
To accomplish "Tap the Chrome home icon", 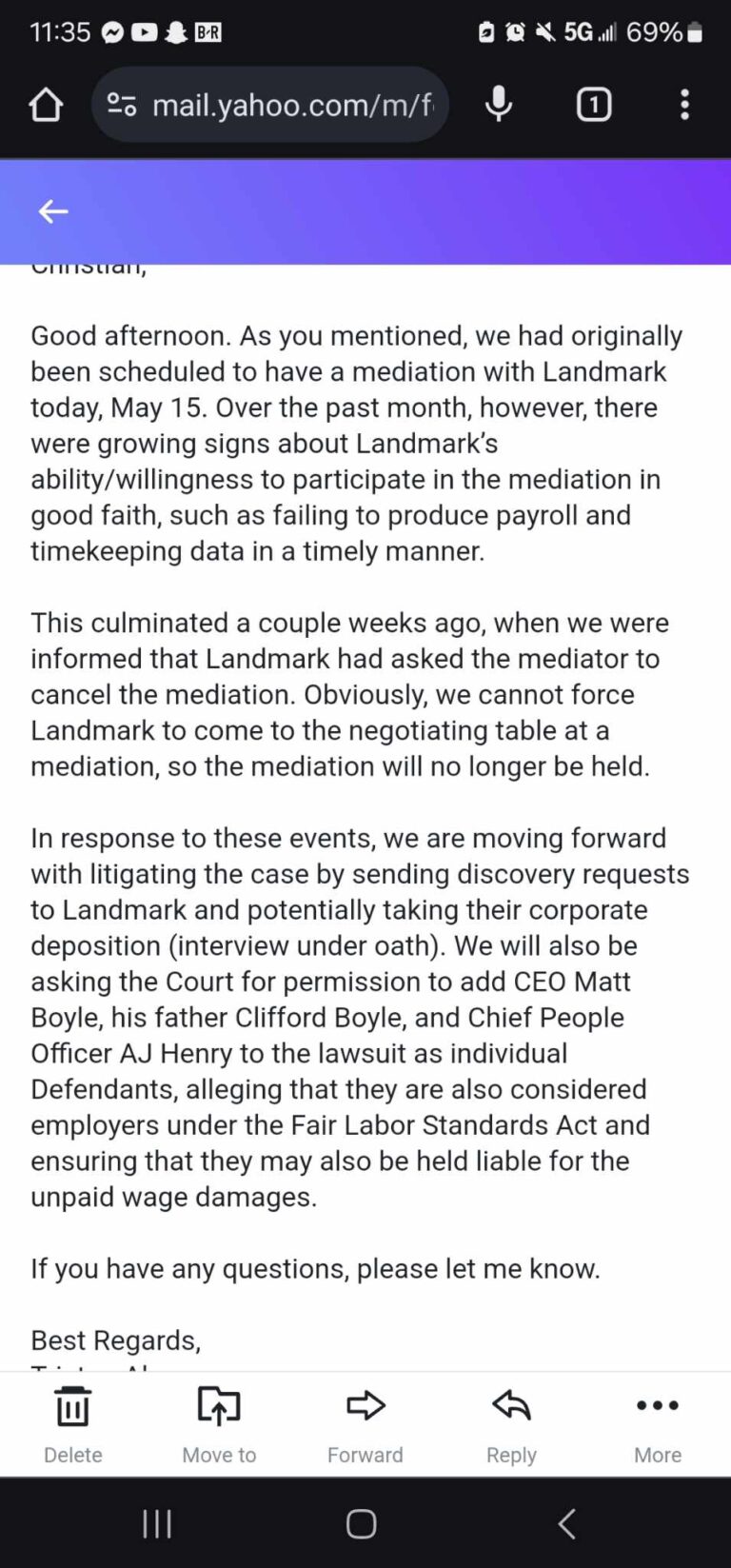I will click(x=46, y=105).
